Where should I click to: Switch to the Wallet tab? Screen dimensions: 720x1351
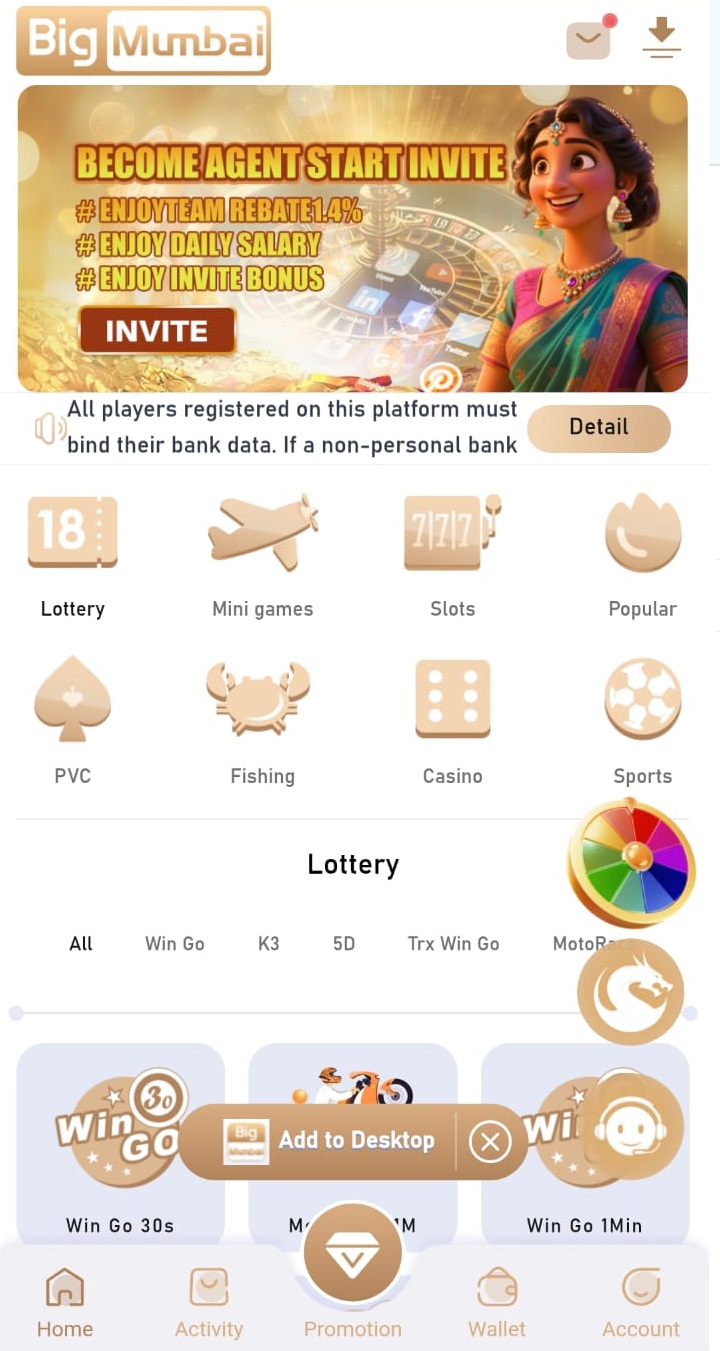[x=497, y=1302]
